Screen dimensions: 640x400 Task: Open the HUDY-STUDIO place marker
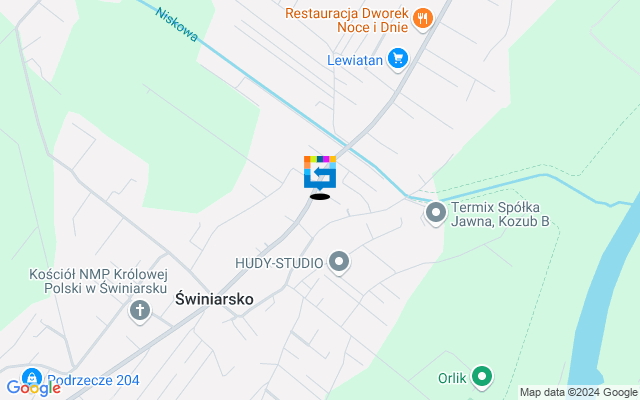[x=339, y=263]
